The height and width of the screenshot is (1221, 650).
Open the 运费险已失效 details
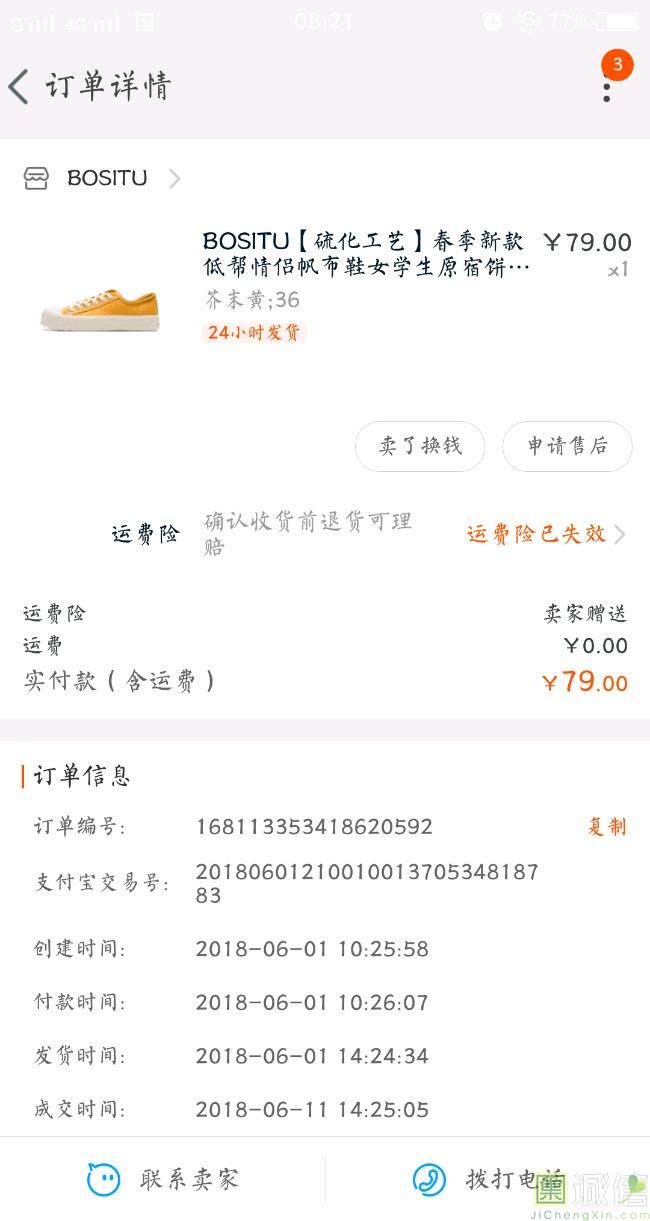545,534
